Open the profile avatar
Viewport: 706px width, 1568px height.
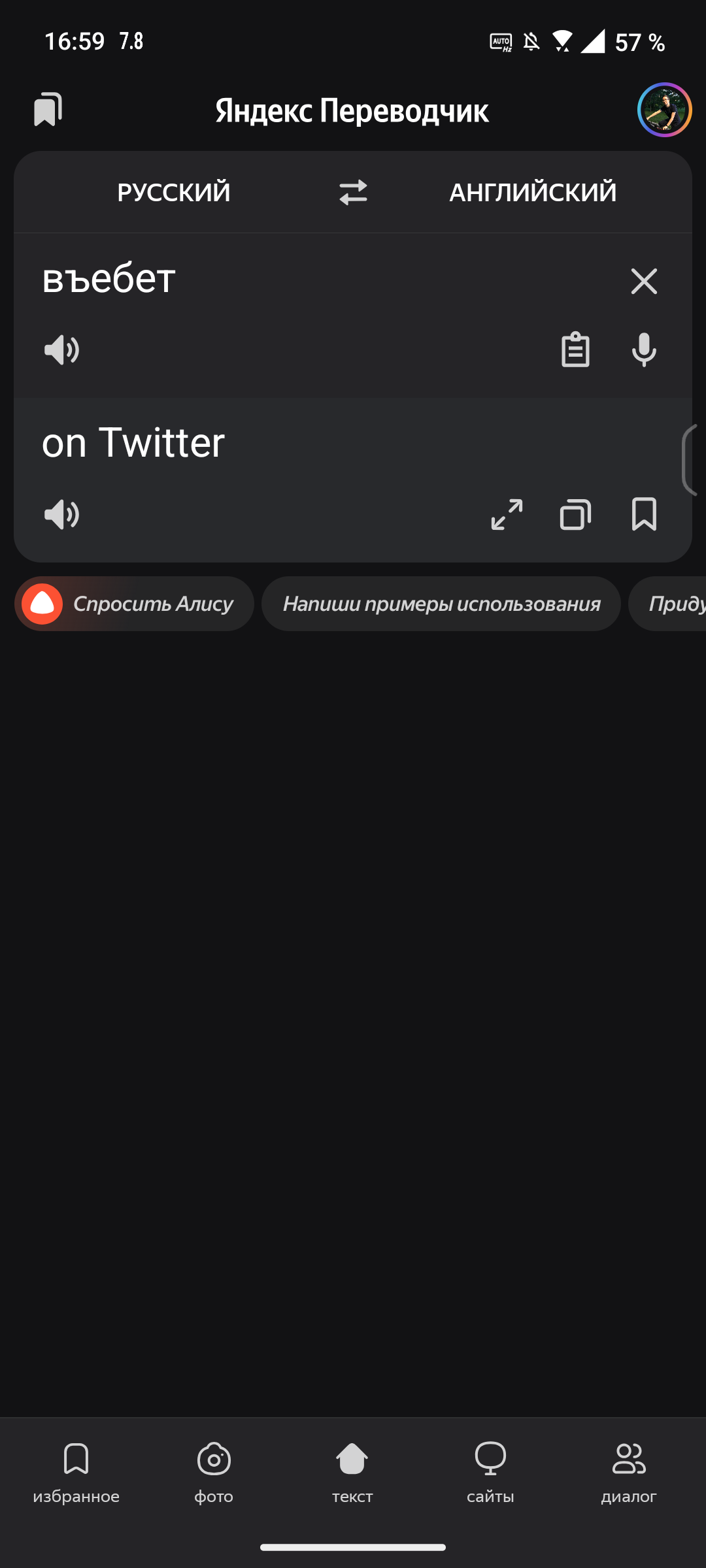[664, 110]
